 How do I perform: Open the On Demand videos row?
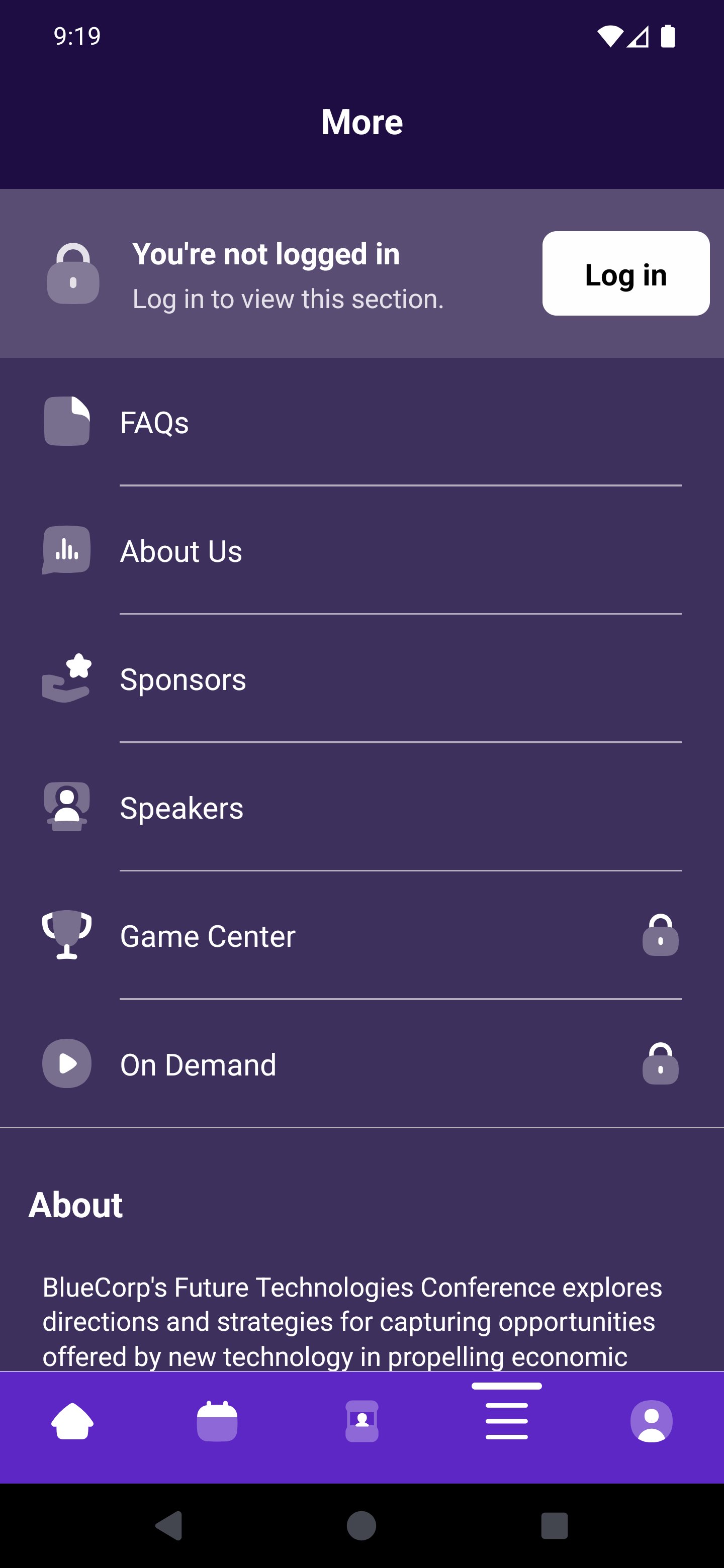(x=361, y=1064)
